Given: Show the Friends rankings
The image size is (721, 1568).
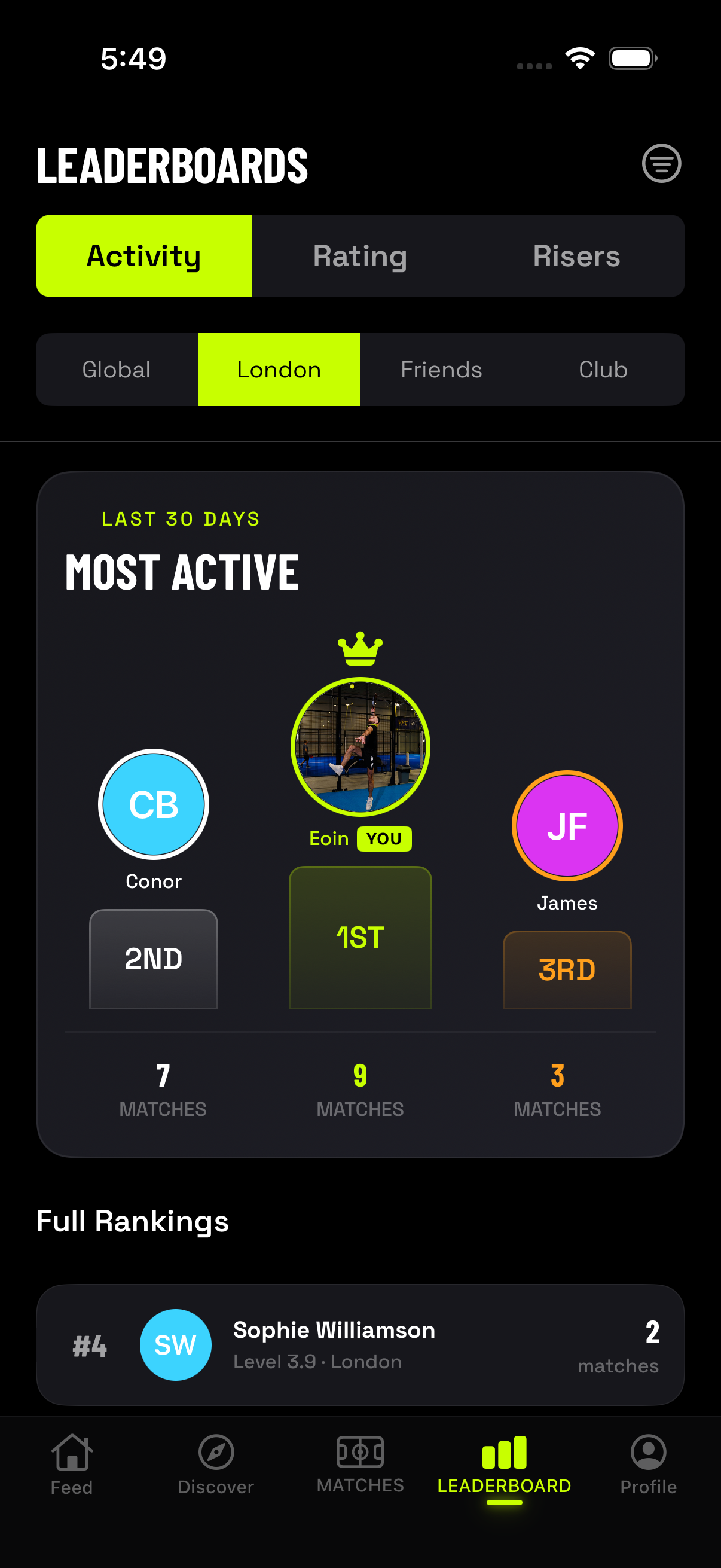Looking at the screenshot, I should pyautogui.click(x=441, y=370).
